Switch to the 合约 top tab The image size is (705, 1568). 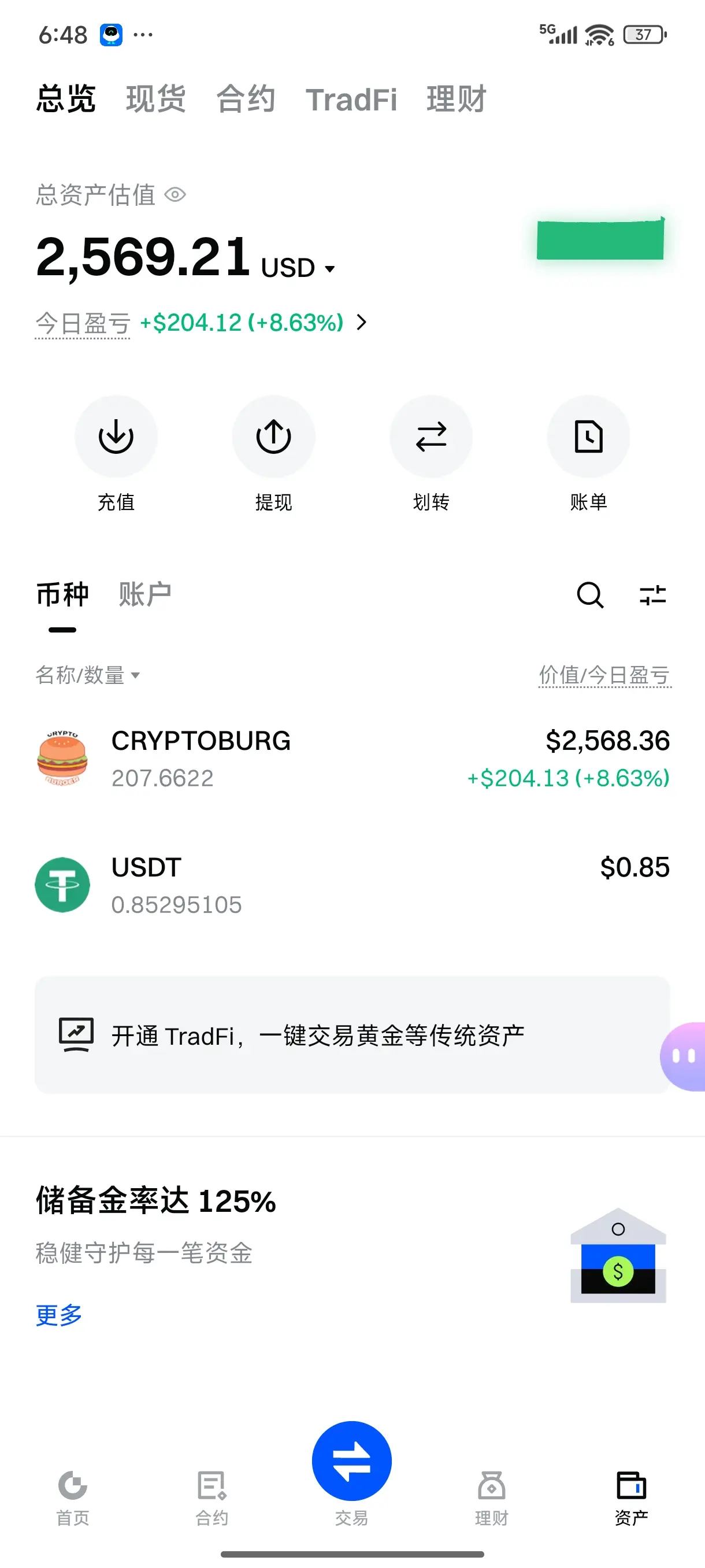[246, 99]
